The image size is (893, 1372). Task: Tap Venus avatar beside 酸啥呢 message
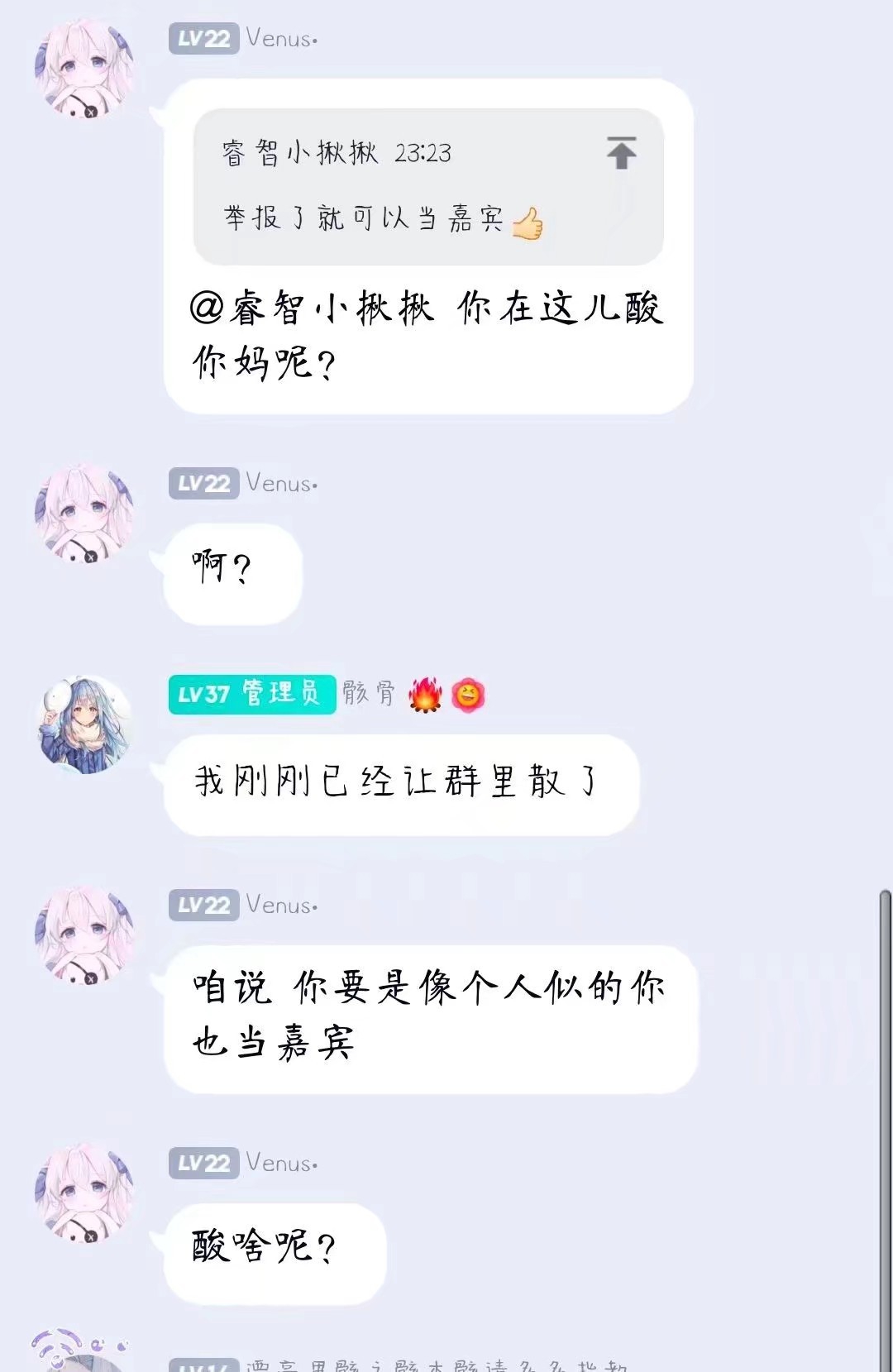tap(84, 1192)
